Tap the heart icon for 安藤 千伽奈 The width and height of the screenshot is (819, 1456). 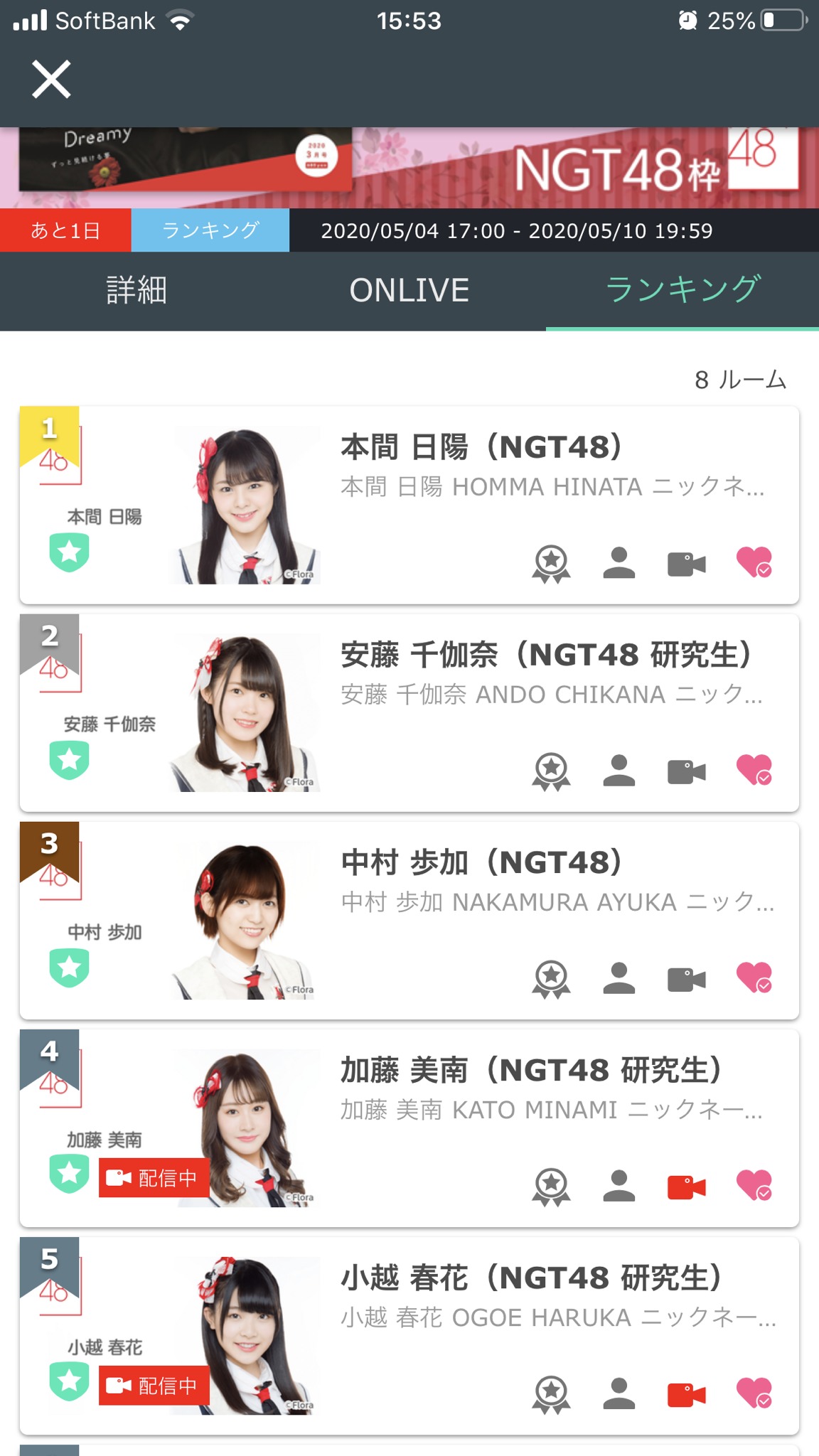(x=754, y=771)
